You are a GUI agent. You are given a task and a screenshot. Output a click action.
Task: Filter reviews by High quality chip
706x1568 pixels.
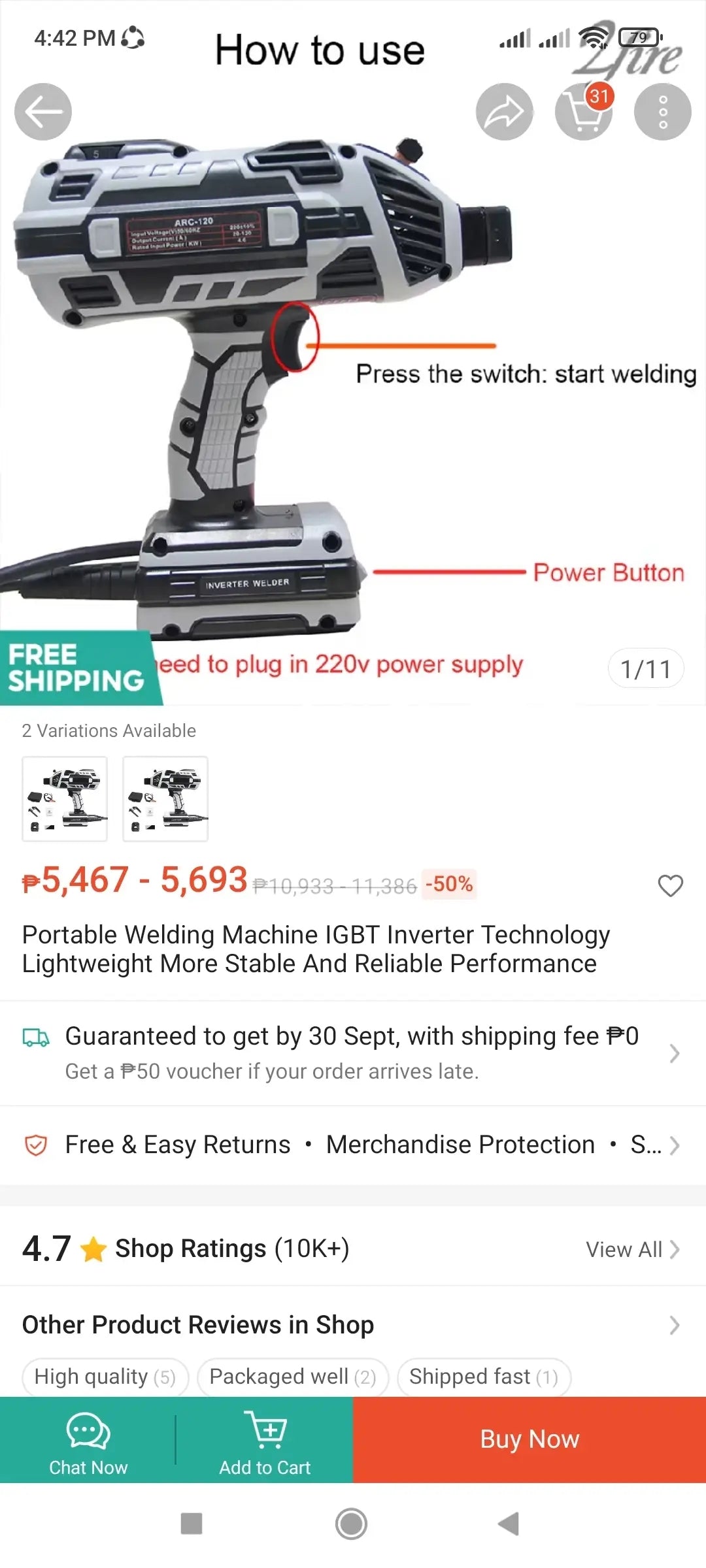(x=105, y=1377)
